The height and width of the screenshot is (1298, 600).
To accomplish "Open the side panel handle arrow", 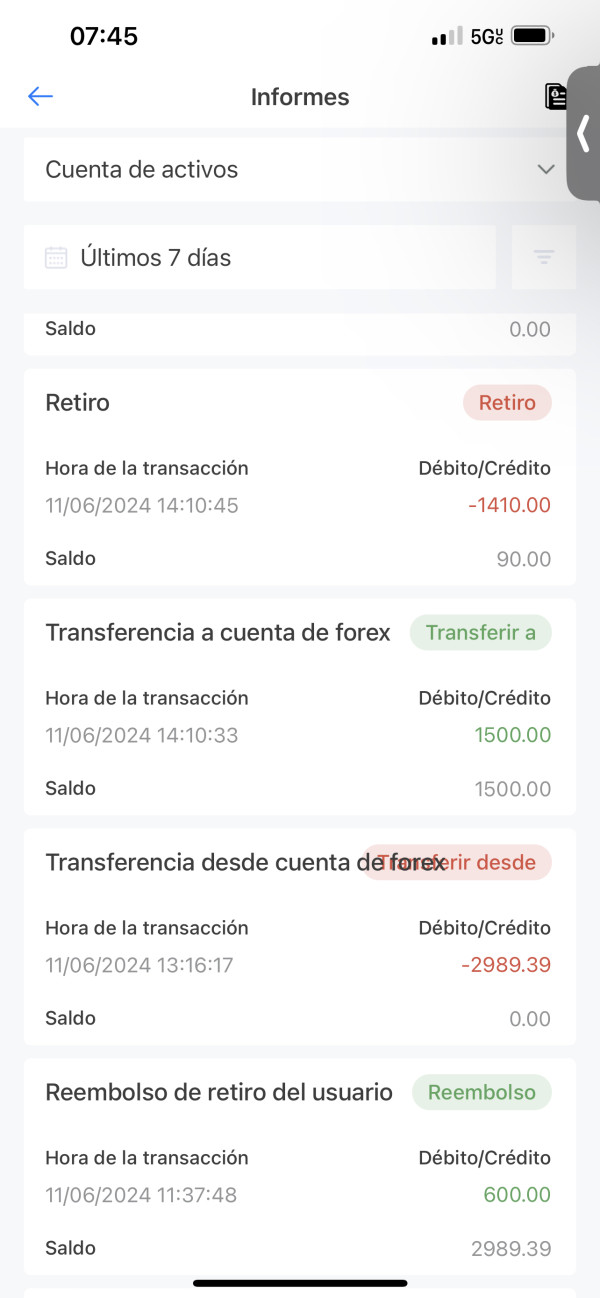I will [584, 133].
